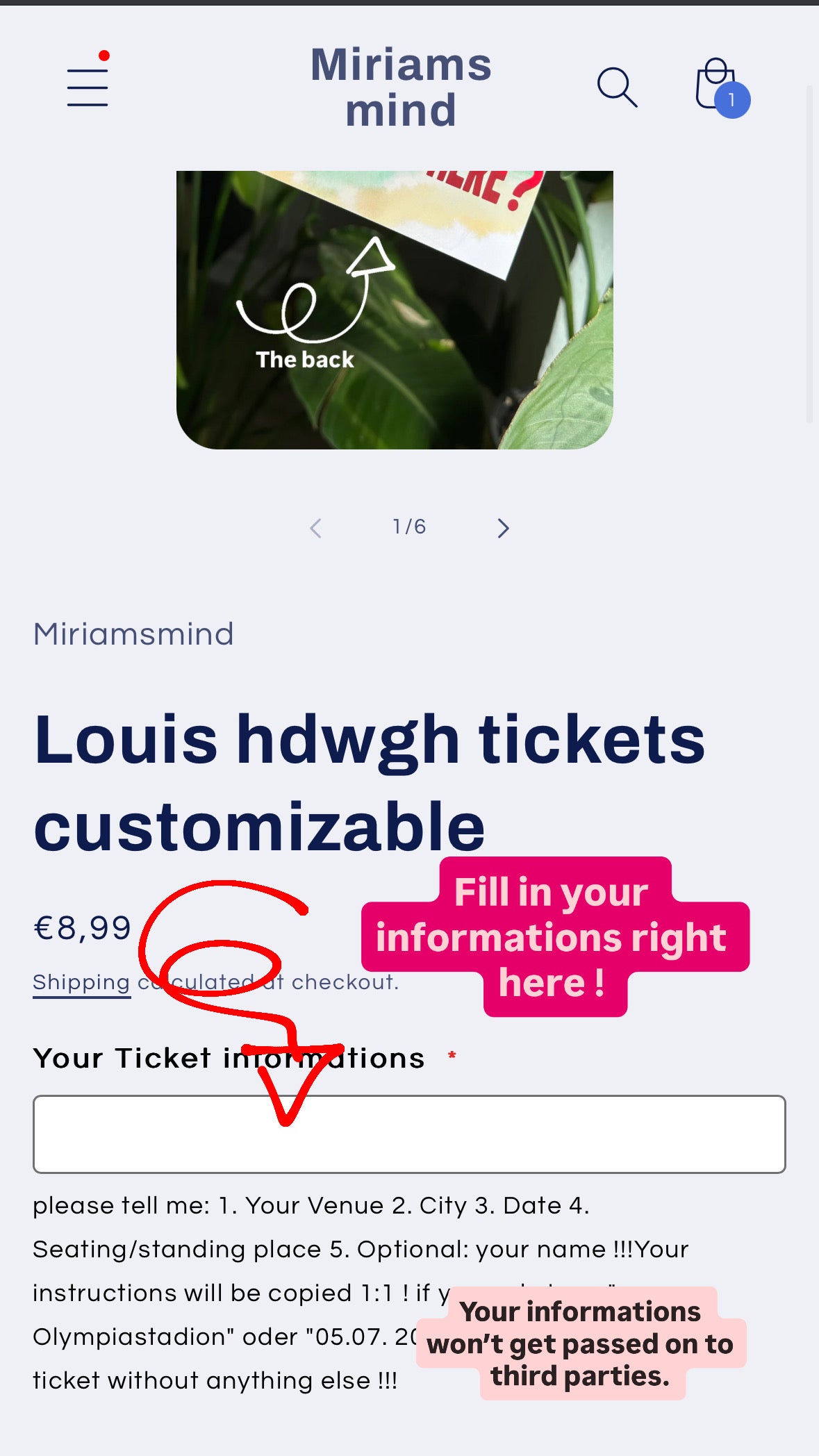The height and width of the screenshot is (1456, 819).
Task: Open the product photo showing the back
Action: [x=395, y=310]
